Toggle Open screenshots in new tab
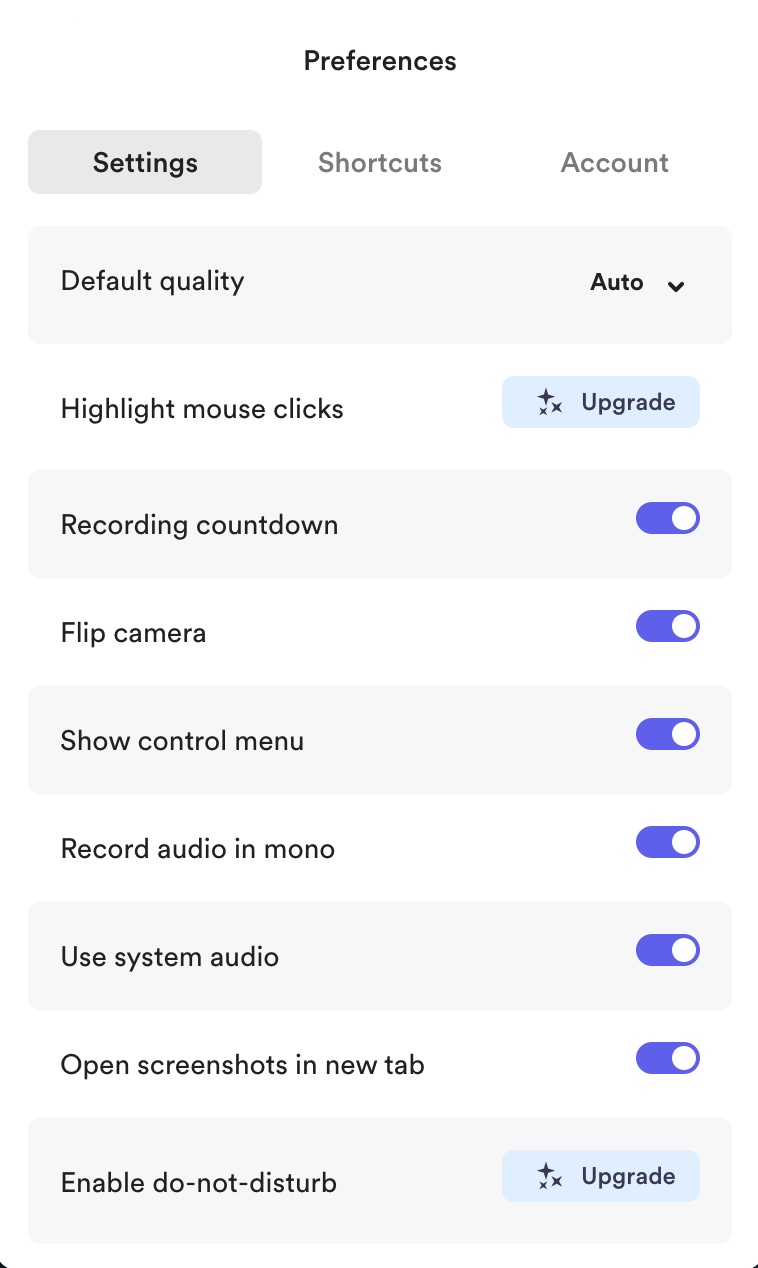 (x=667, y=1059)
